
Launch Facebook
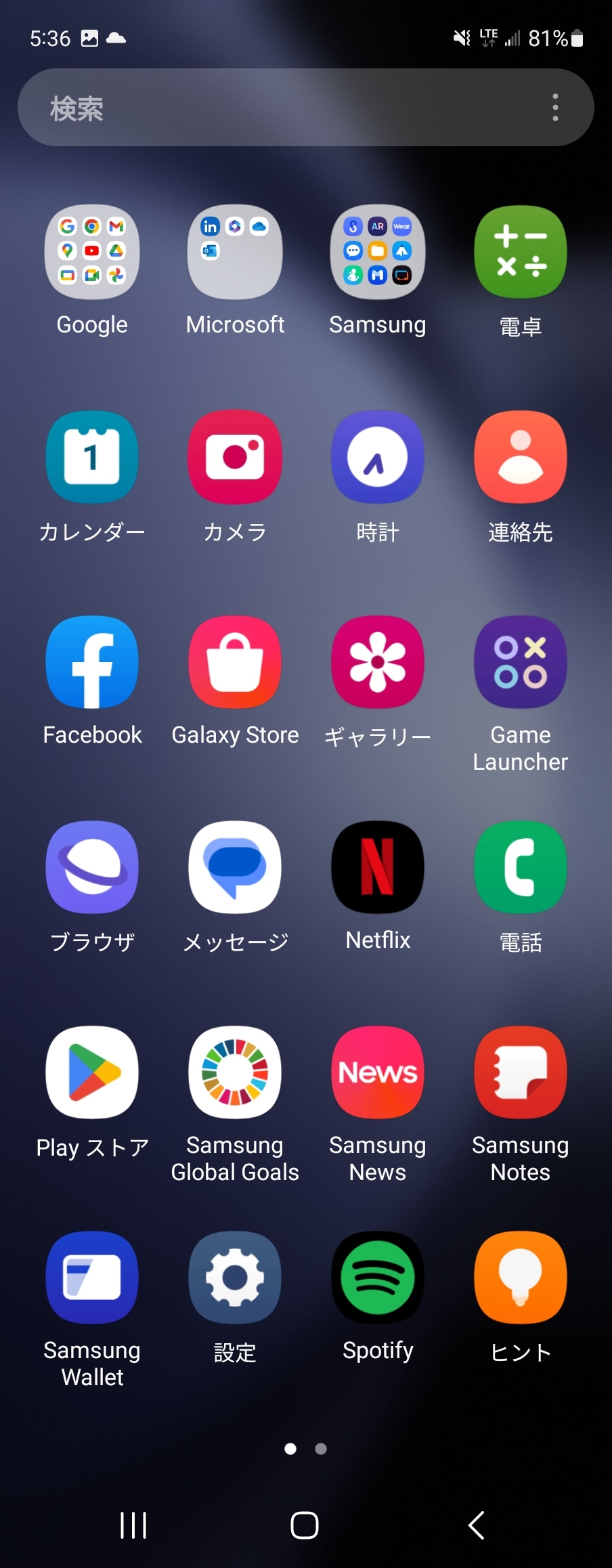tap(92, 662)
